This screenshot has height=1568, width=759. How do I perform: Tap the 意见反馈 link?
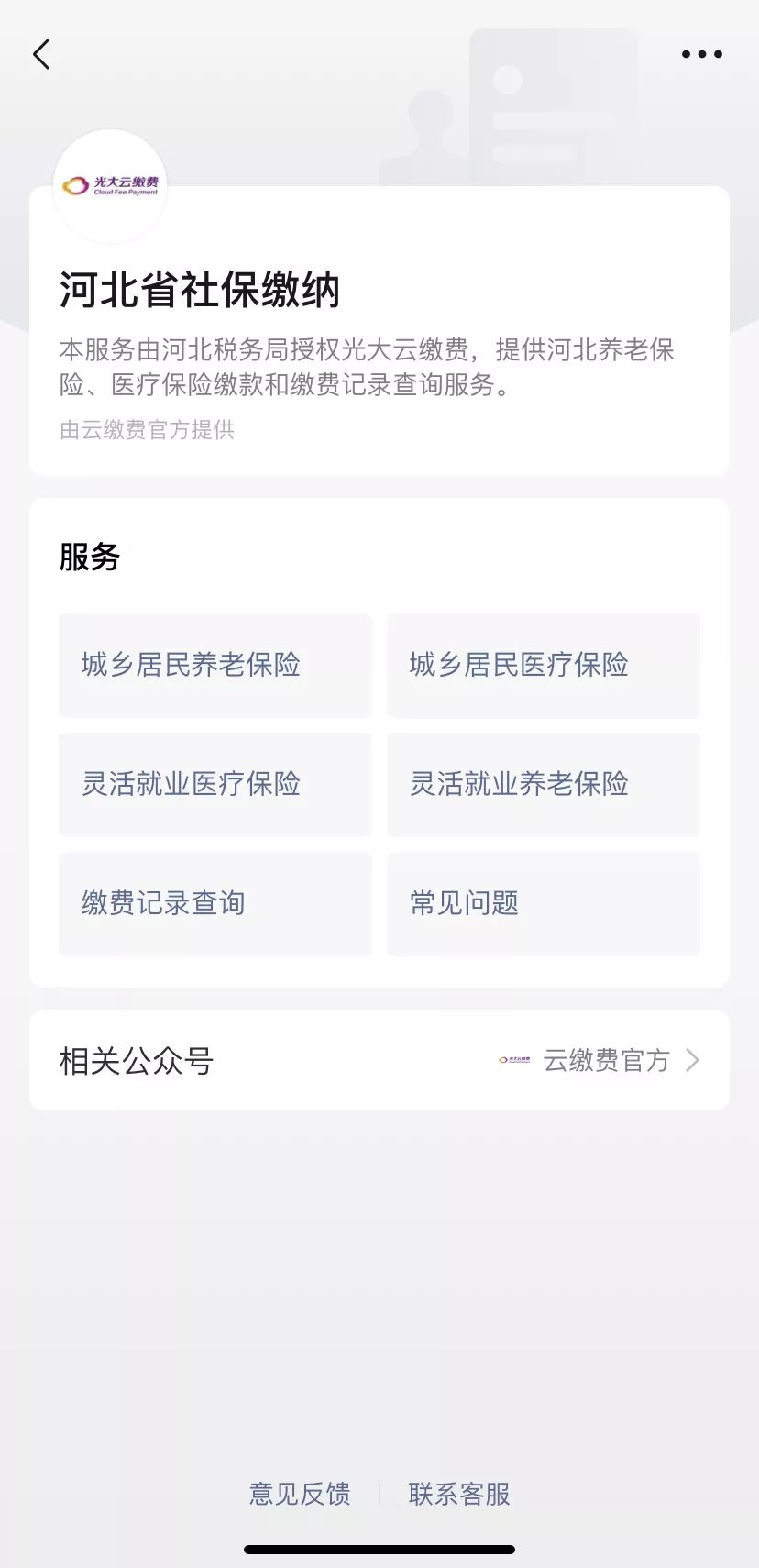point(300,1494)
